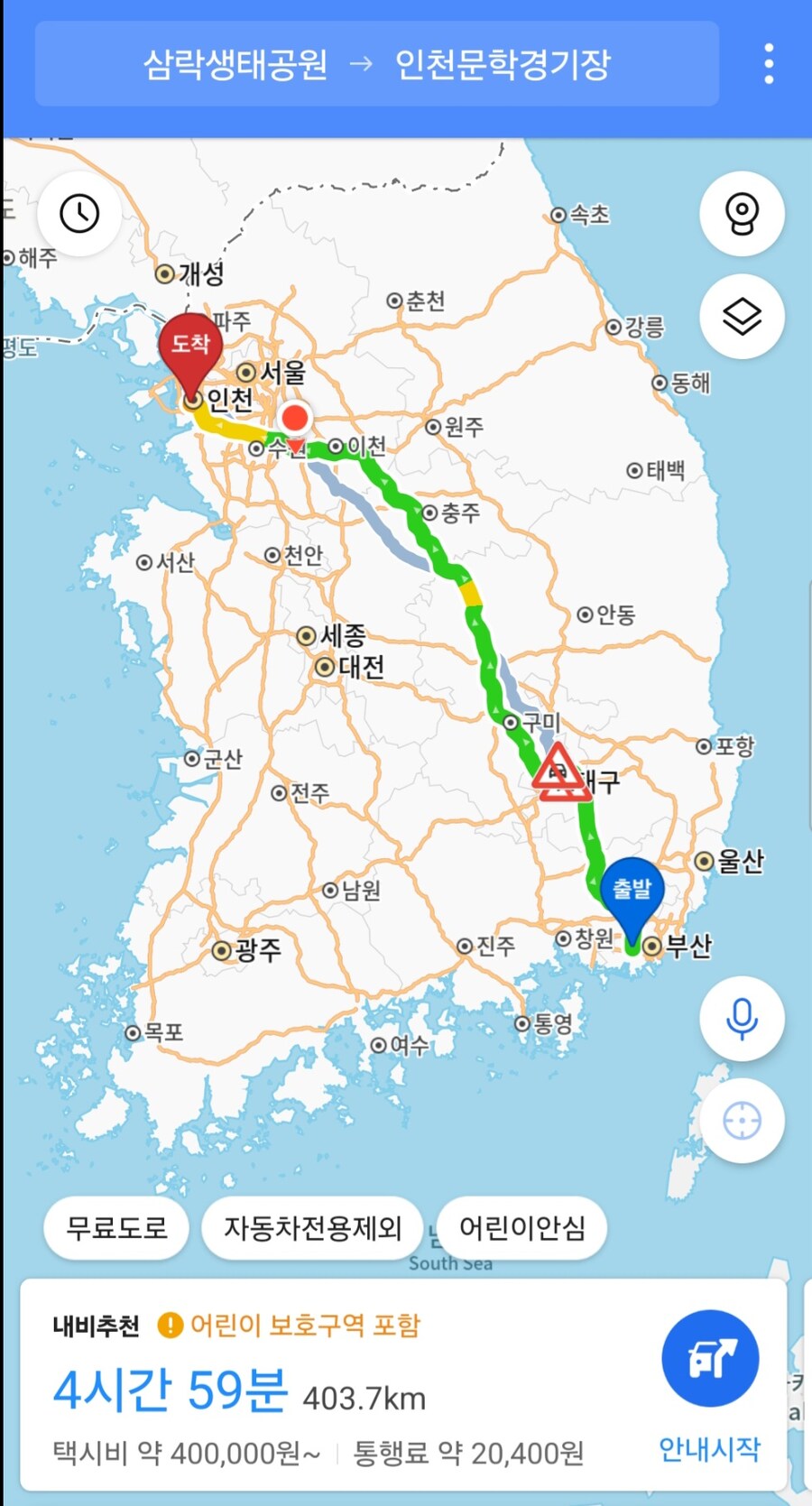812x1506 pixels.
Task: Center map on current location
Action: pyautogui.click(x=742, y=1121)
